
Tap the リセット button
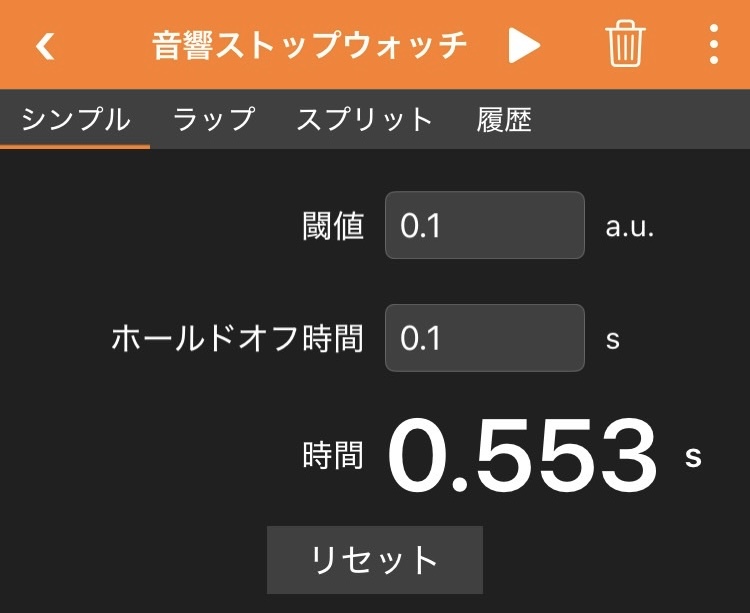coord(374,560)
